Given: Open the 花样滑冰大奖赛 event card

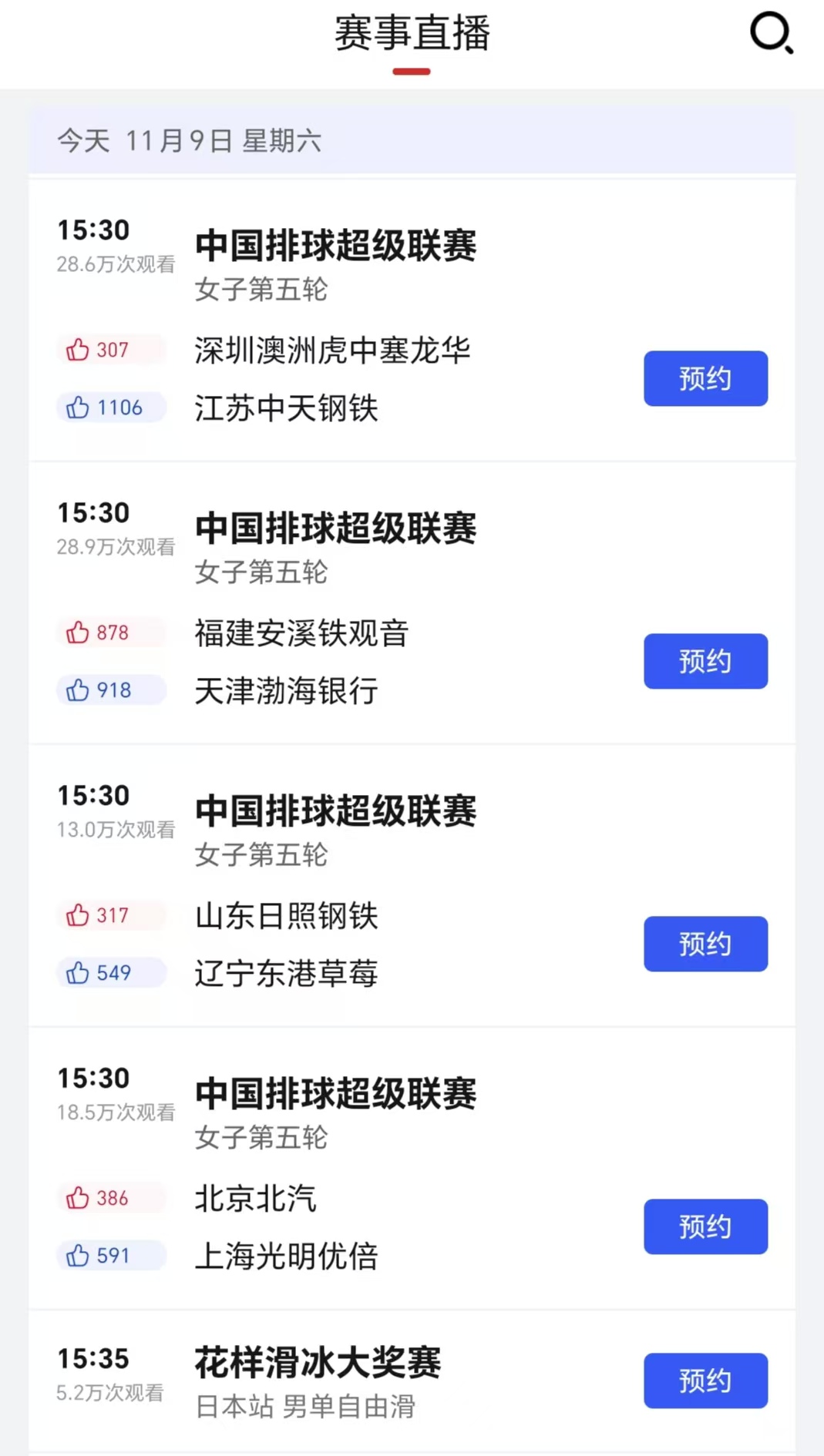Looking at the screenshot, I should click(412, 1381).
